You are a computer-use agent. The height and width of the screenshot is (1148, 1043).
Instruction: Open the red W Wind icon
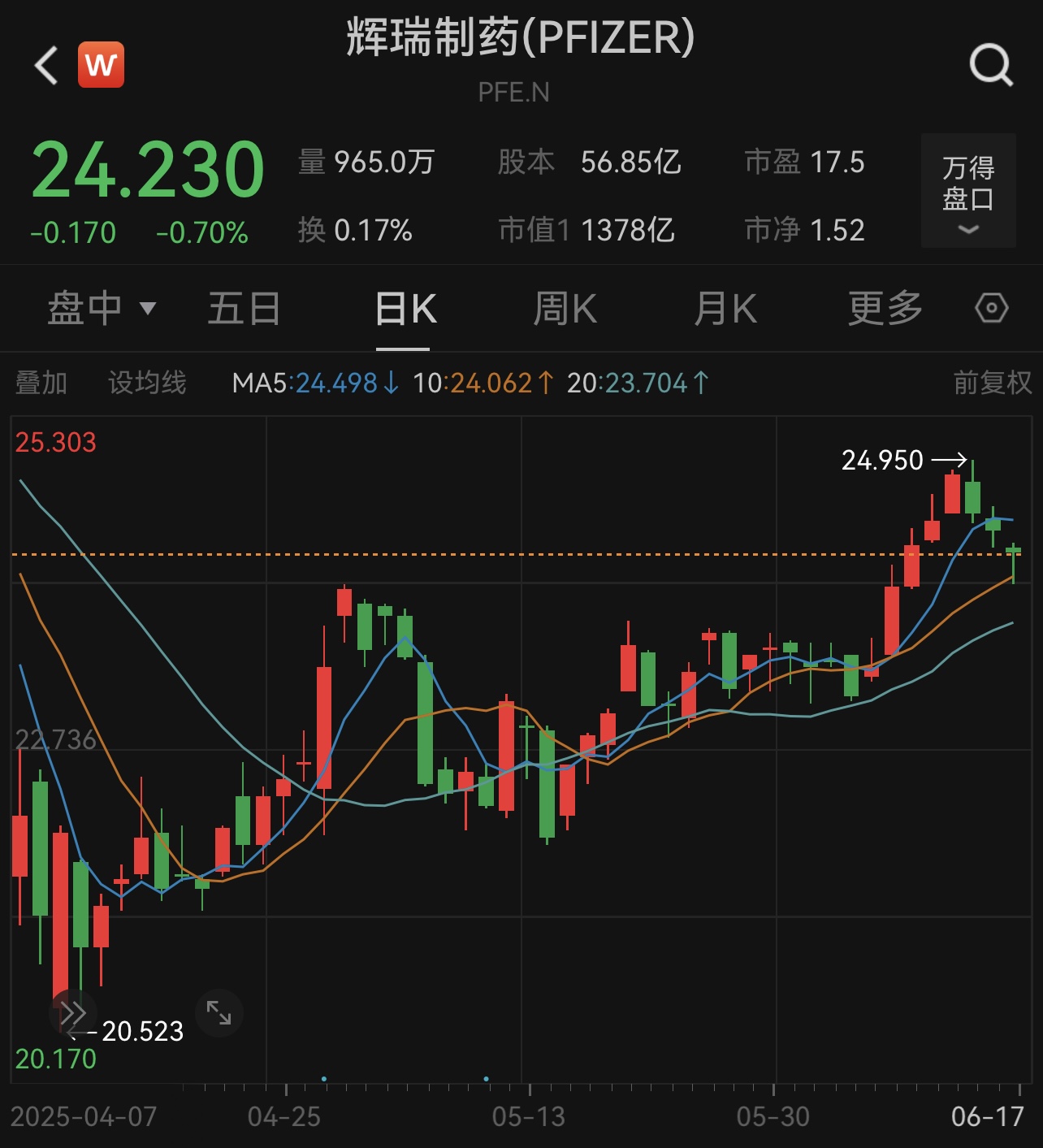point(102,65)
